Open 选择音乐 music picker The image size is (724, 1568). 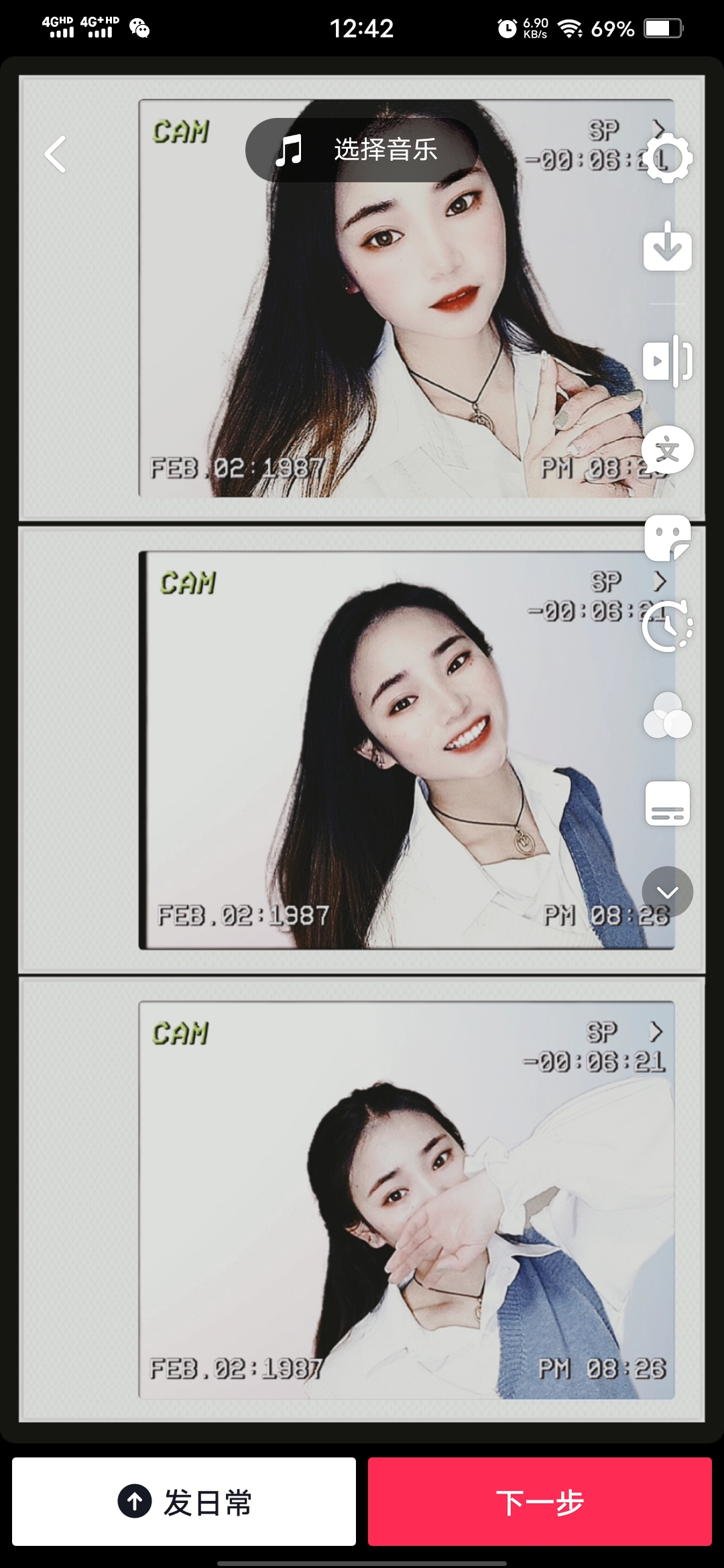click(x=362, y=149)
